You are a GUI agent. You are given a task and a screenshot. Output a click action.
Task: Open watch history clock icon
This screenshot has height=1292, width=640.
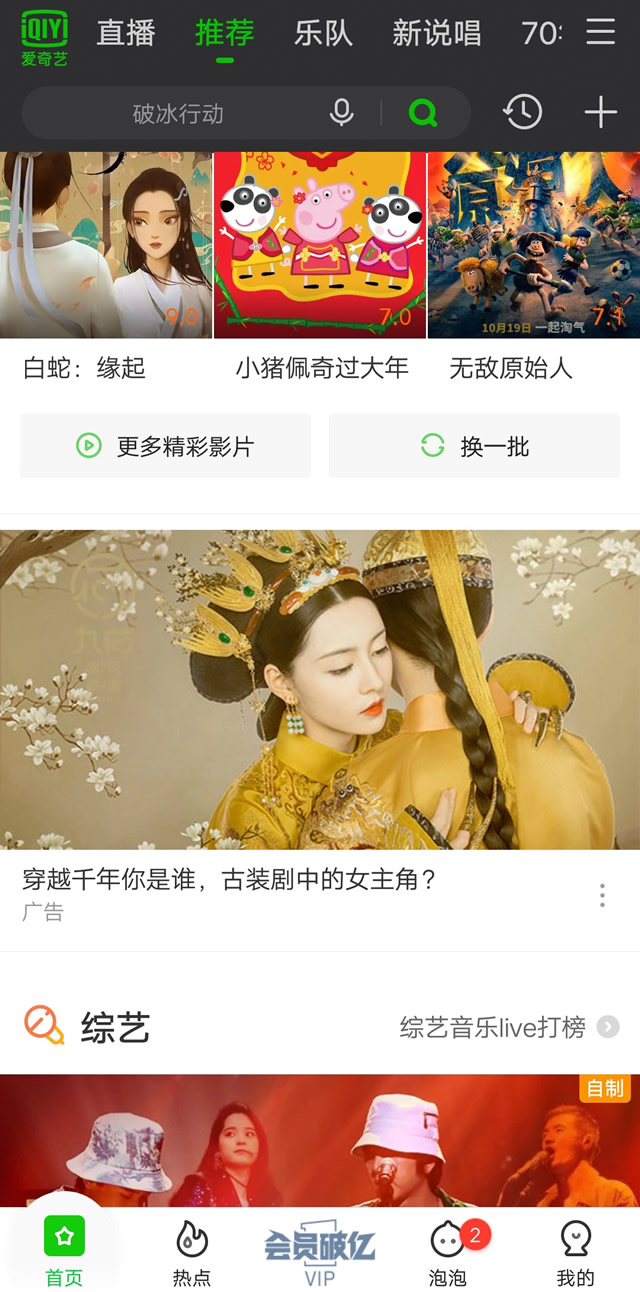pyautogui.click(x=522, y=113)
